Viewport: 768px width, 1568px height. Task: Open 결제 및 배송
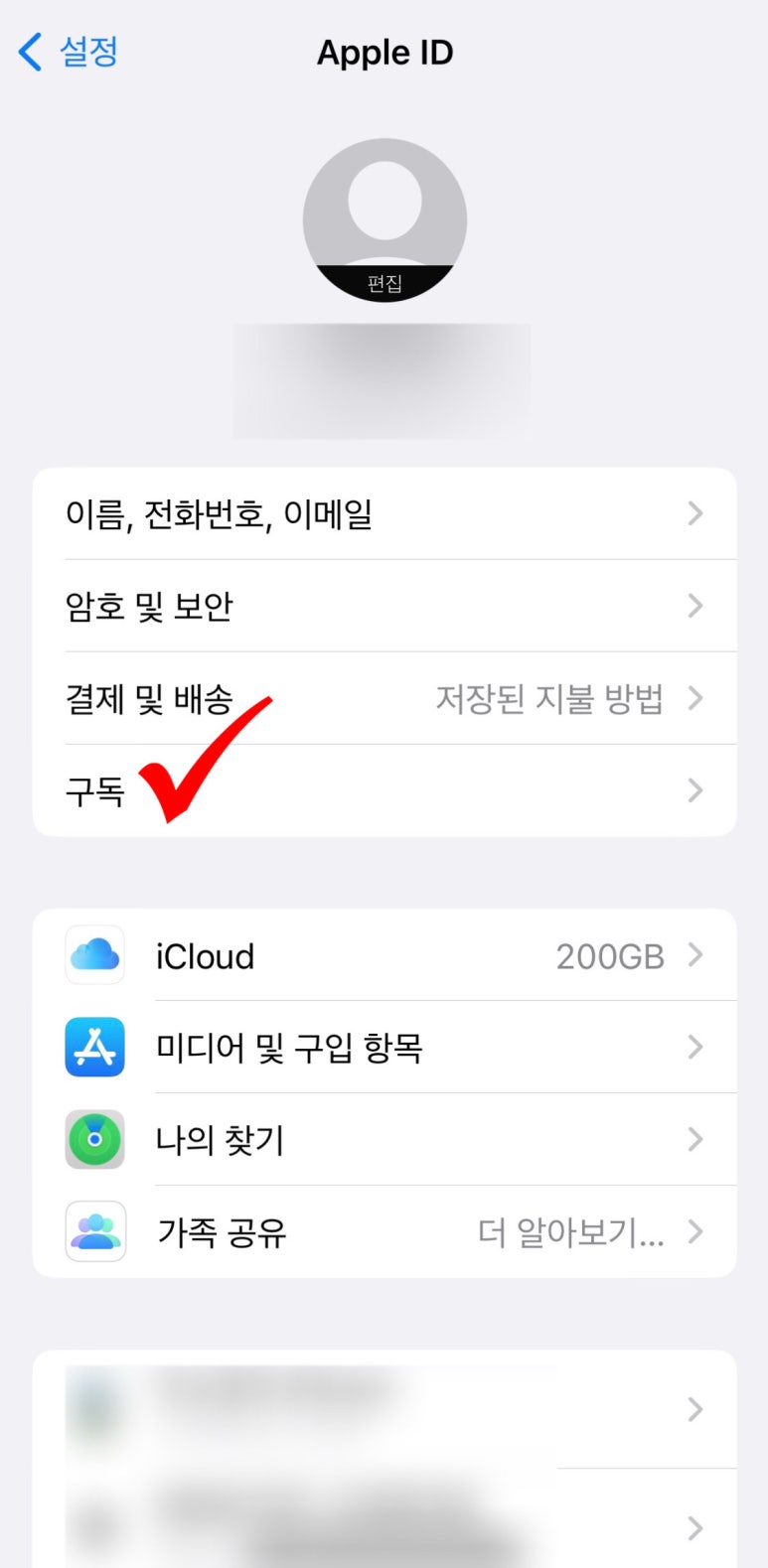384,699
